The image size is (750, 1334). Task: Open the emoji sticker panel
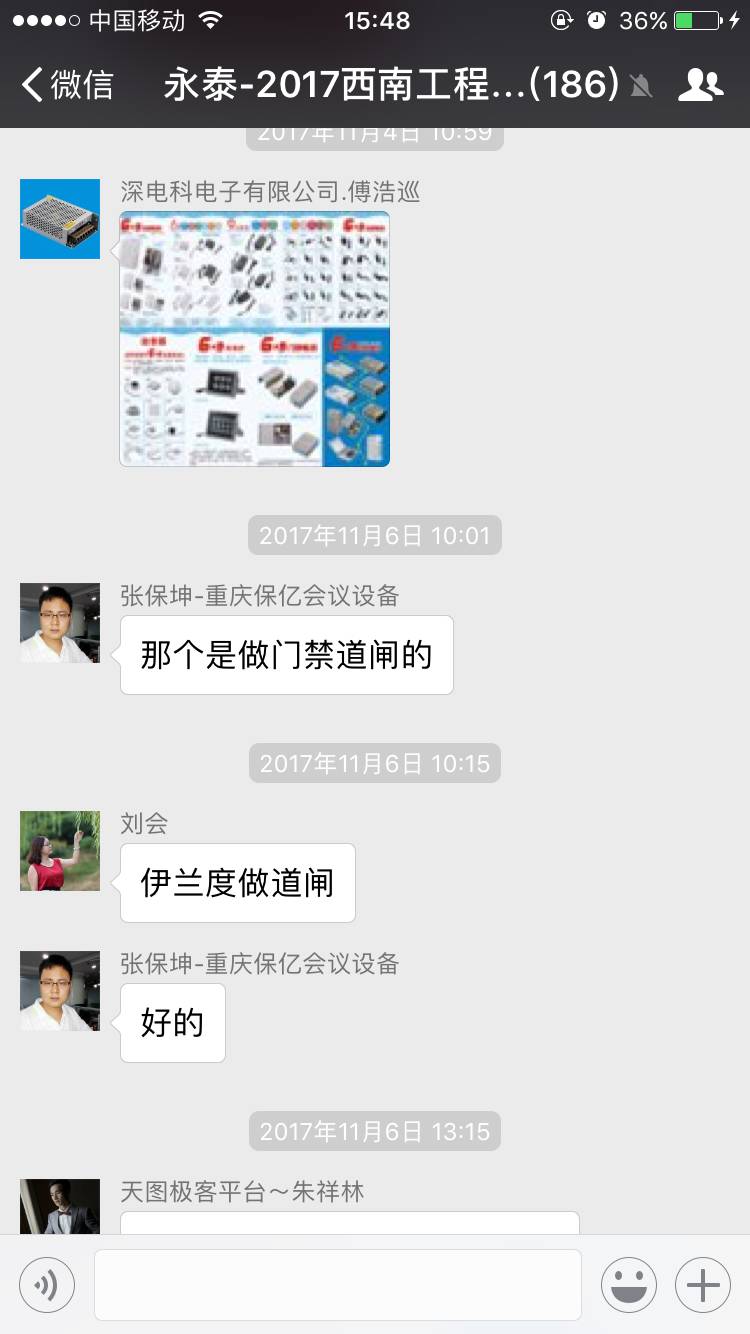click(629, 1285)
